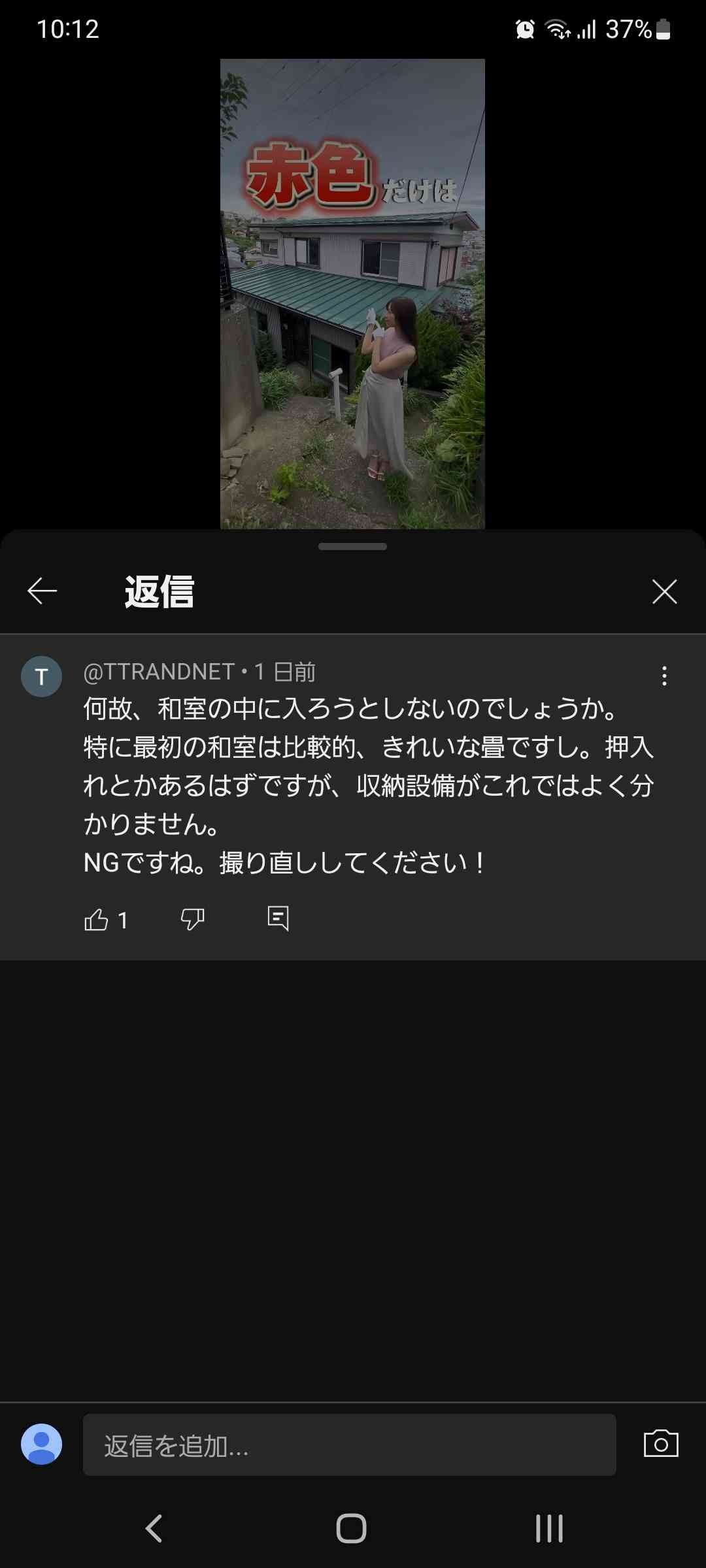Dislike the comment from @TTRANDNET
The height and width of the screenshot is (1568, 706).
[x=192, y=919]
